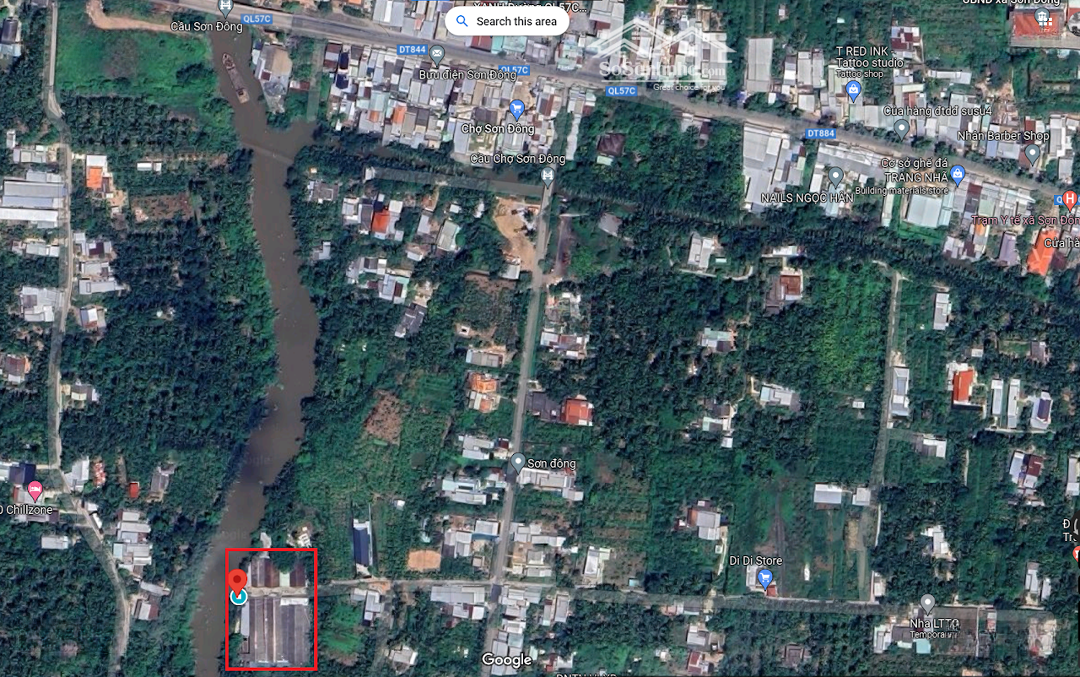
Task: Select the Chợ Sơn Đông market pin
Action: pos(517,110)
